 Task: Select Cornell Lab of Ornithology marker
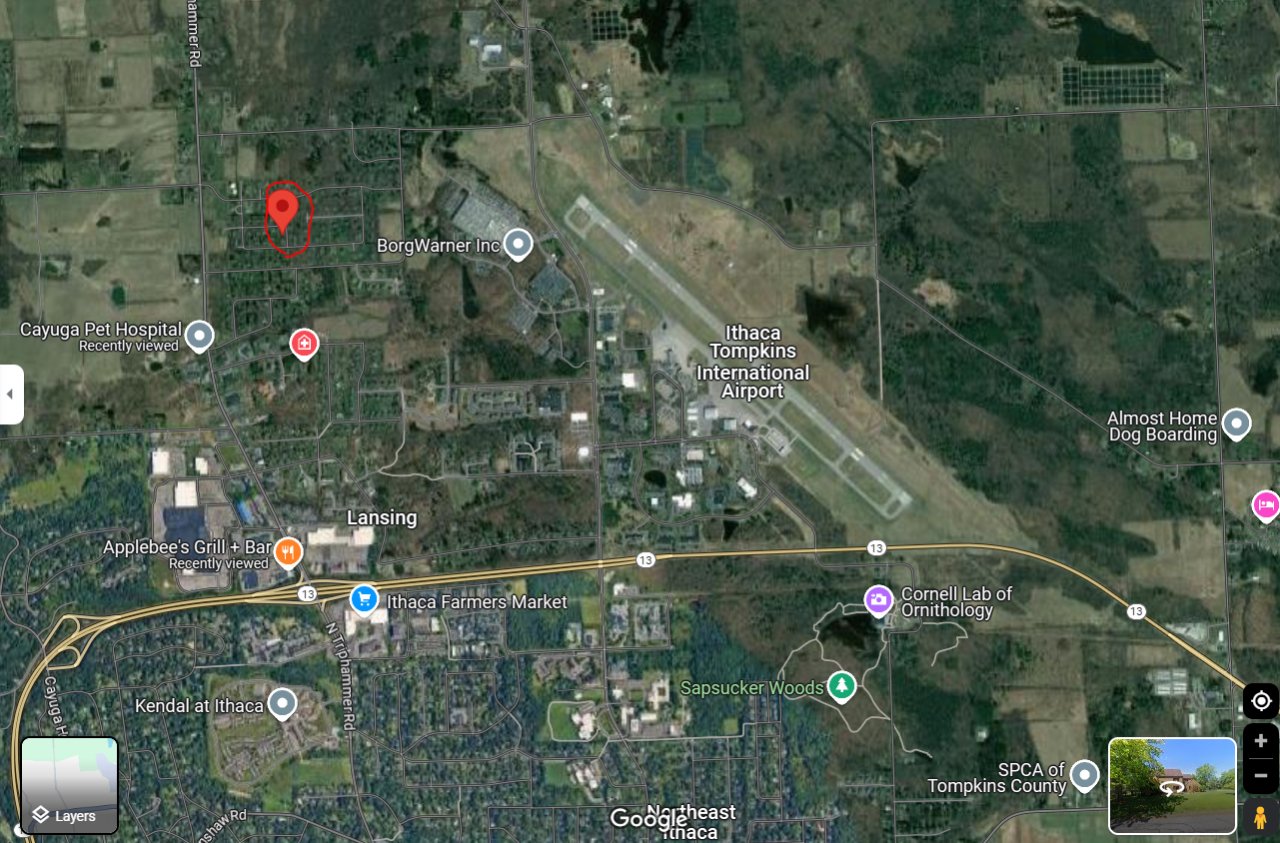878,600
